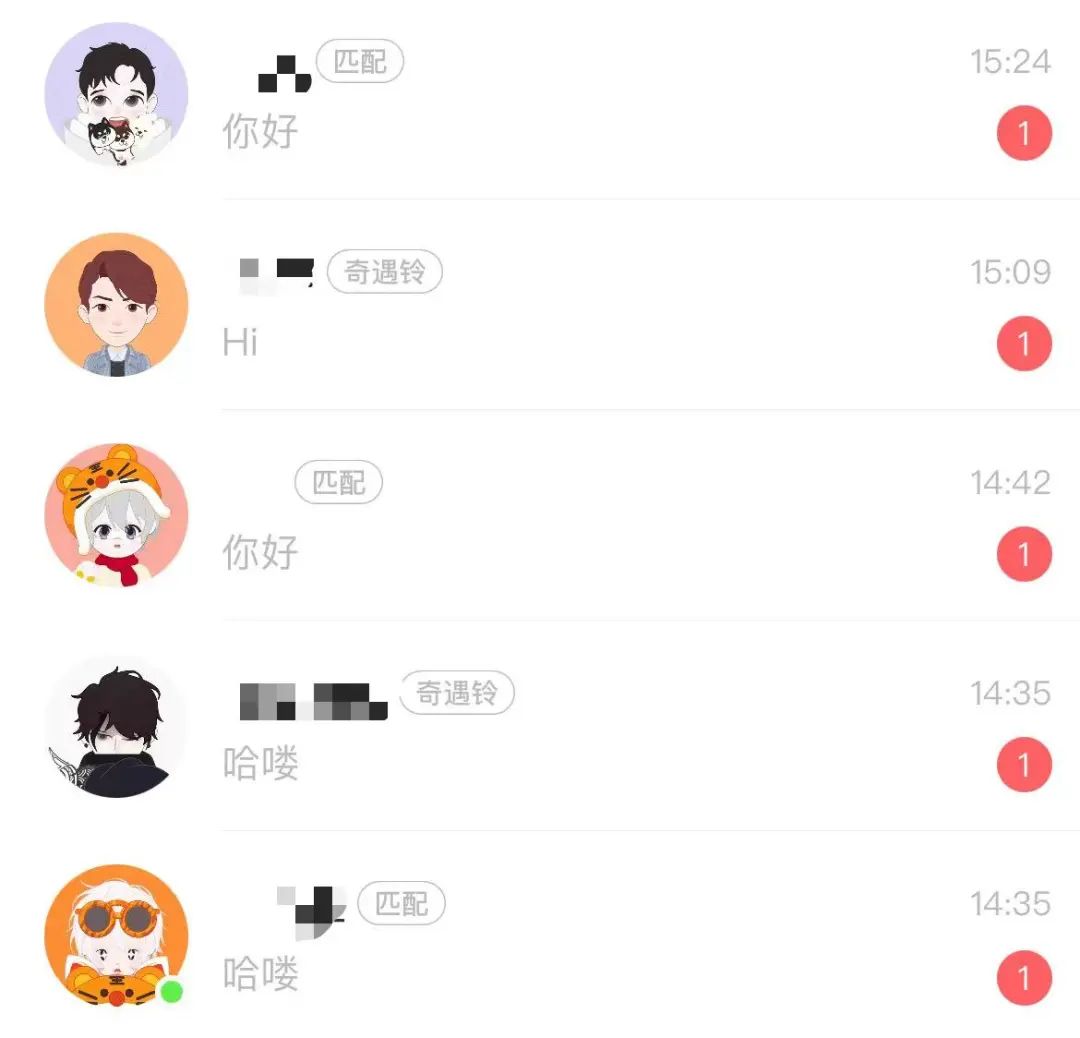Open the 14:42 chat saying 你好
Screen dimensions: 1080x1038
click(x=600, y=520)
